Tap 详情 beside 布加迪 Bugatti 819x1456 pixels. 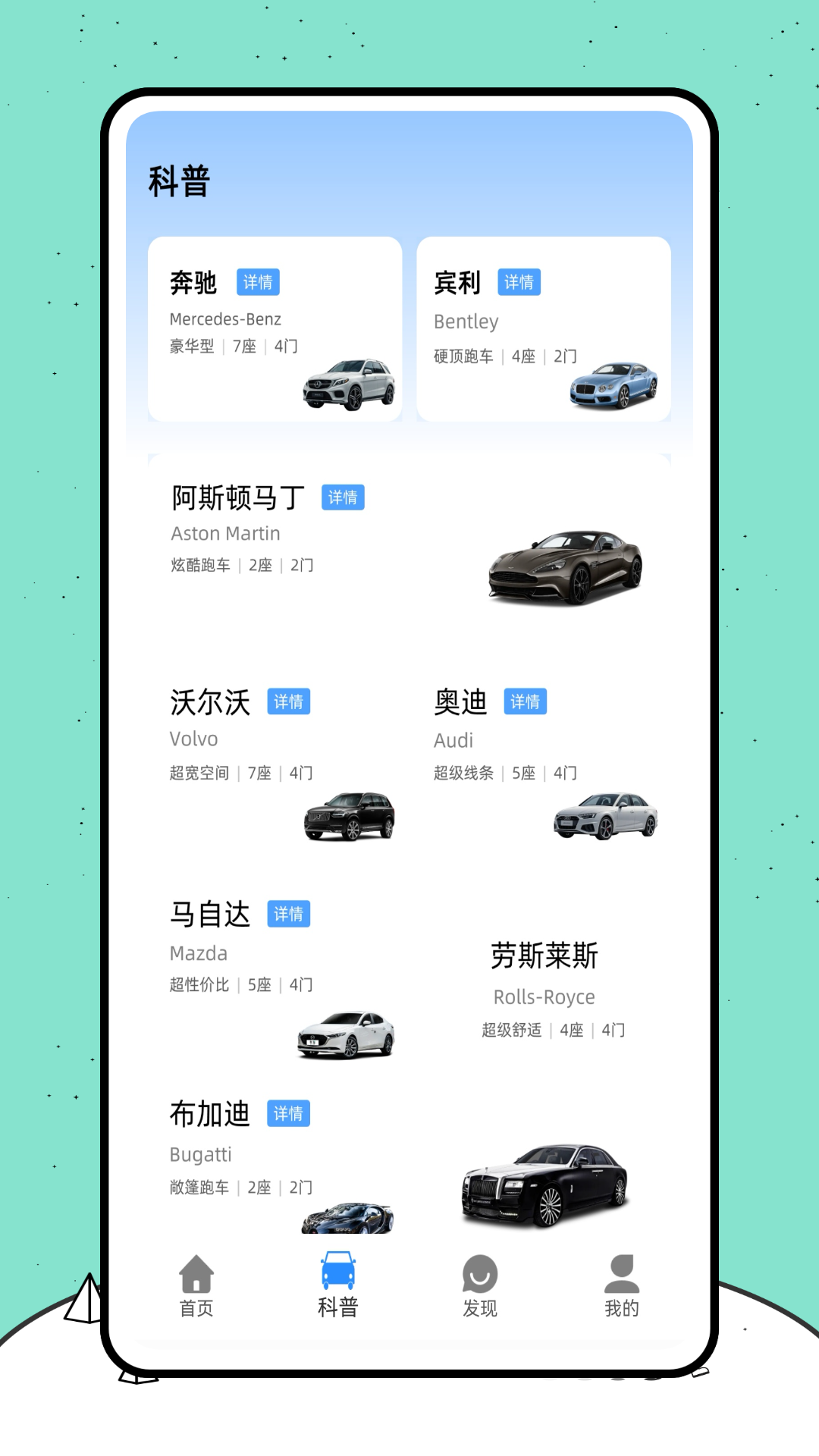tap(288, 1113)
